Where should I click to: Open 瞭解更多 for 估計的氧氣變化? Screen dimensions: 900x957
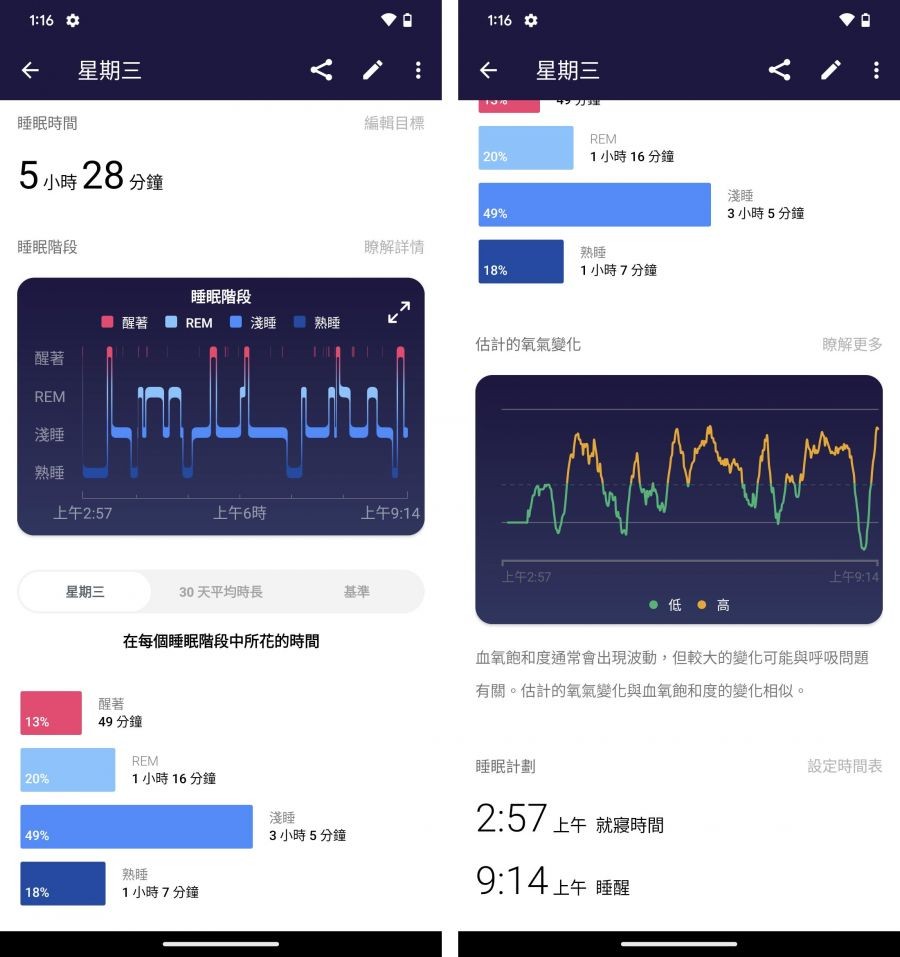[x=852, y=344]
